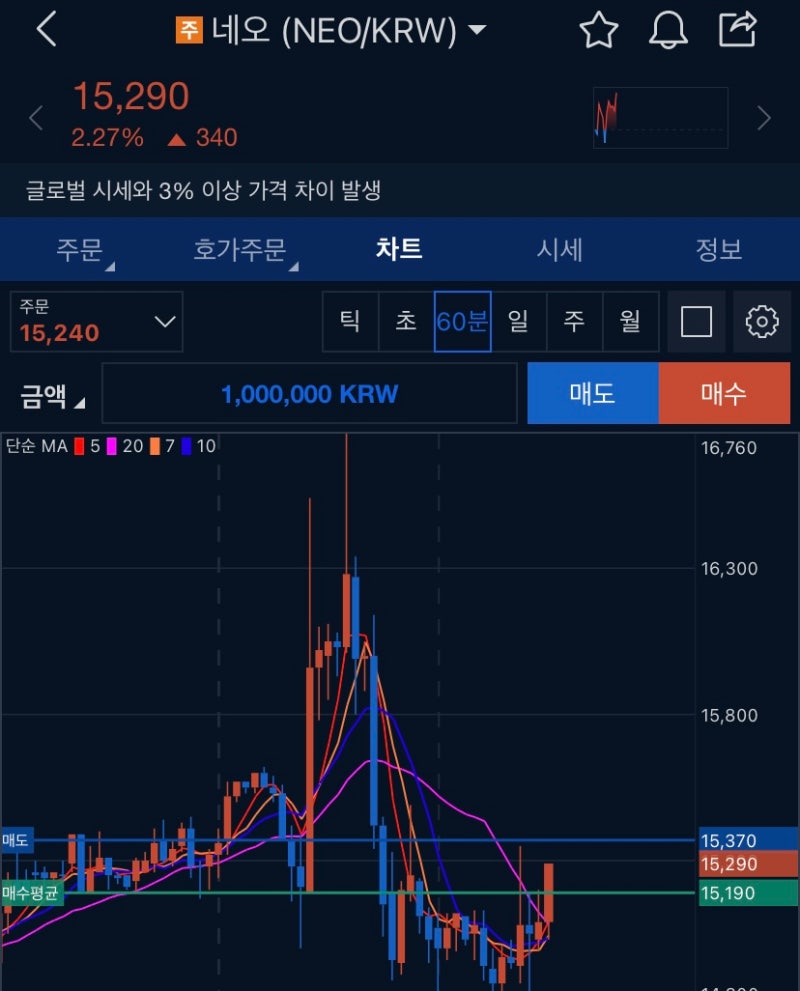The height and width of the screenshot is (991, 800).
Task: Open notifications with the bell icon
Action: [x=668, y=30]
